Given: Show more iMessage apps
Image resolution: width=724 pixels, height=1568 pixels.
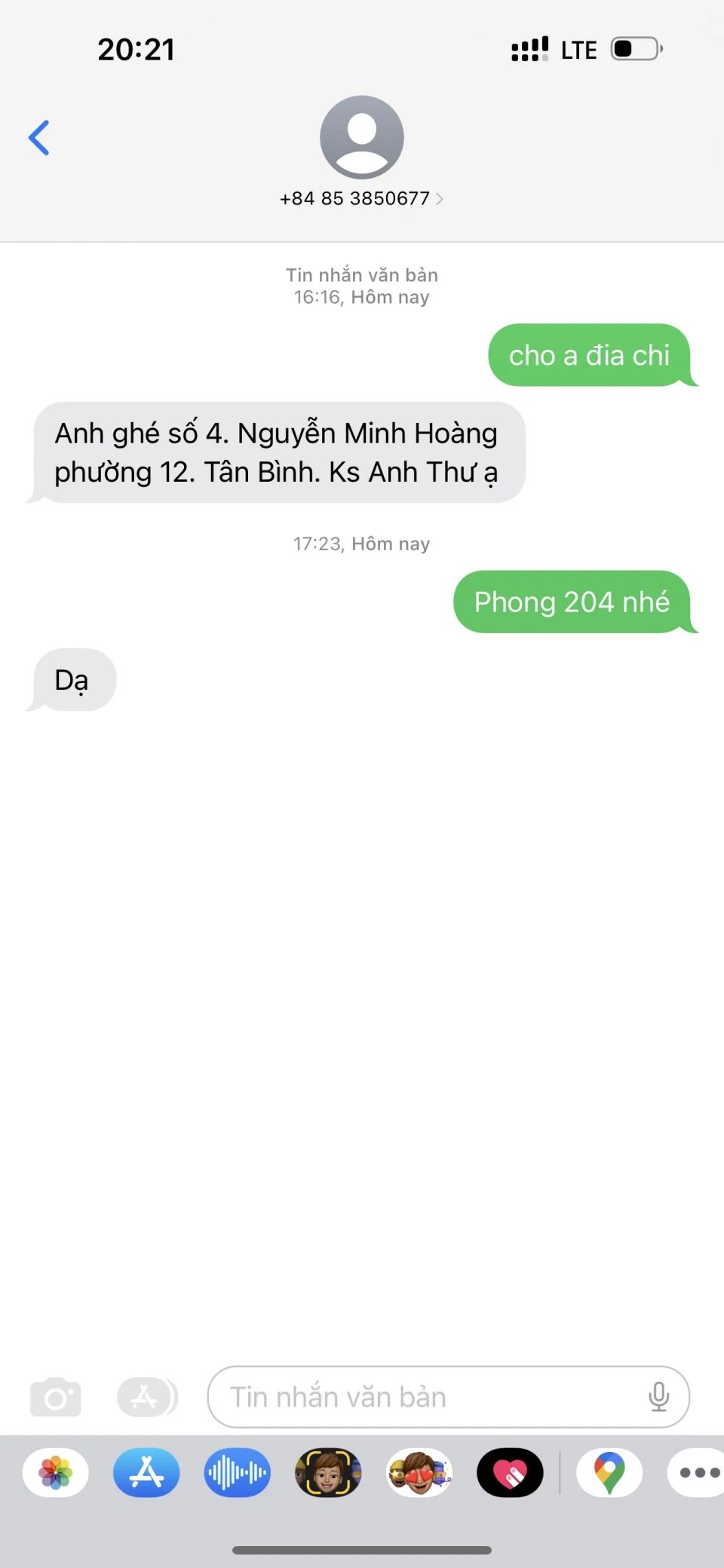Looking at the screenshot, I should [698, 1472].
